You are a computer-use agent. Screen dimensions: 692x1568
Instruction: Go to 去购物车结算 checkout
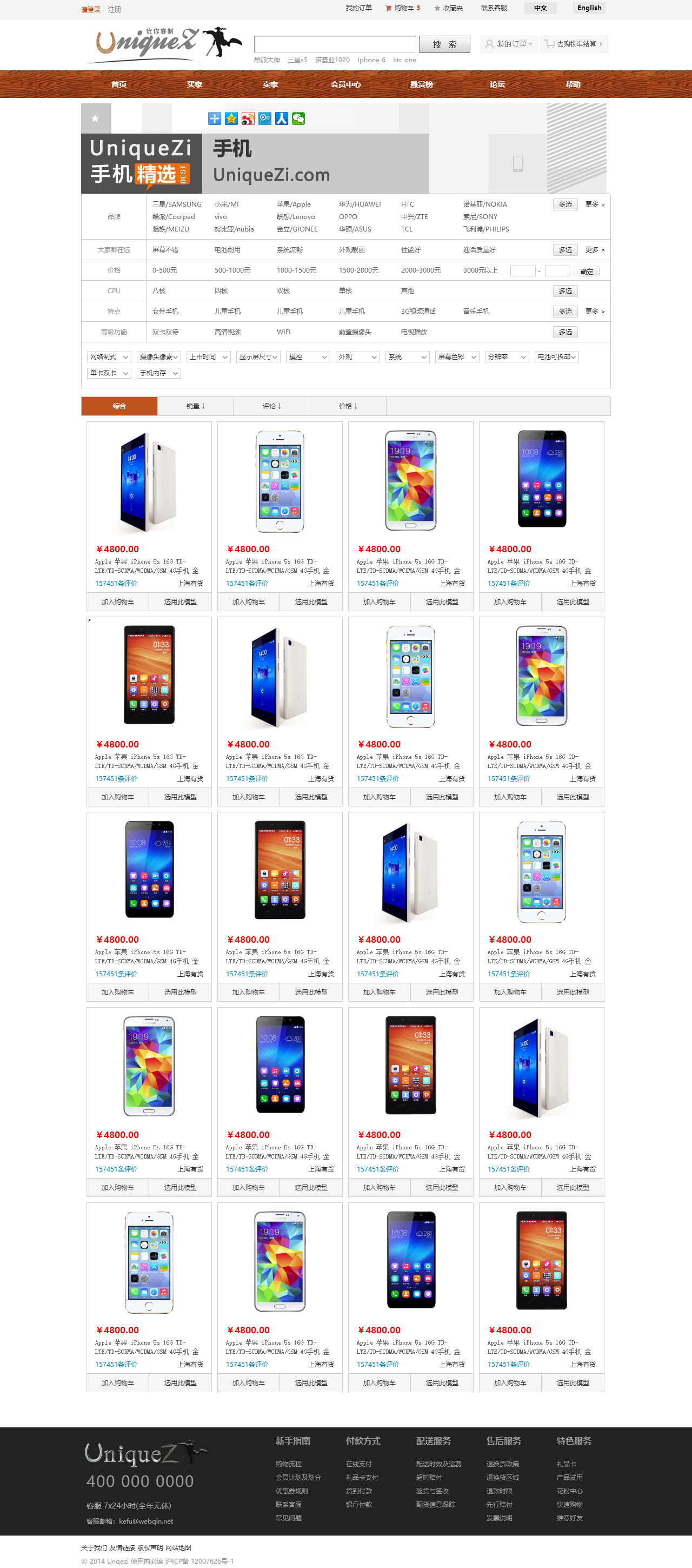pyautogui.click(x=575, y=44)
